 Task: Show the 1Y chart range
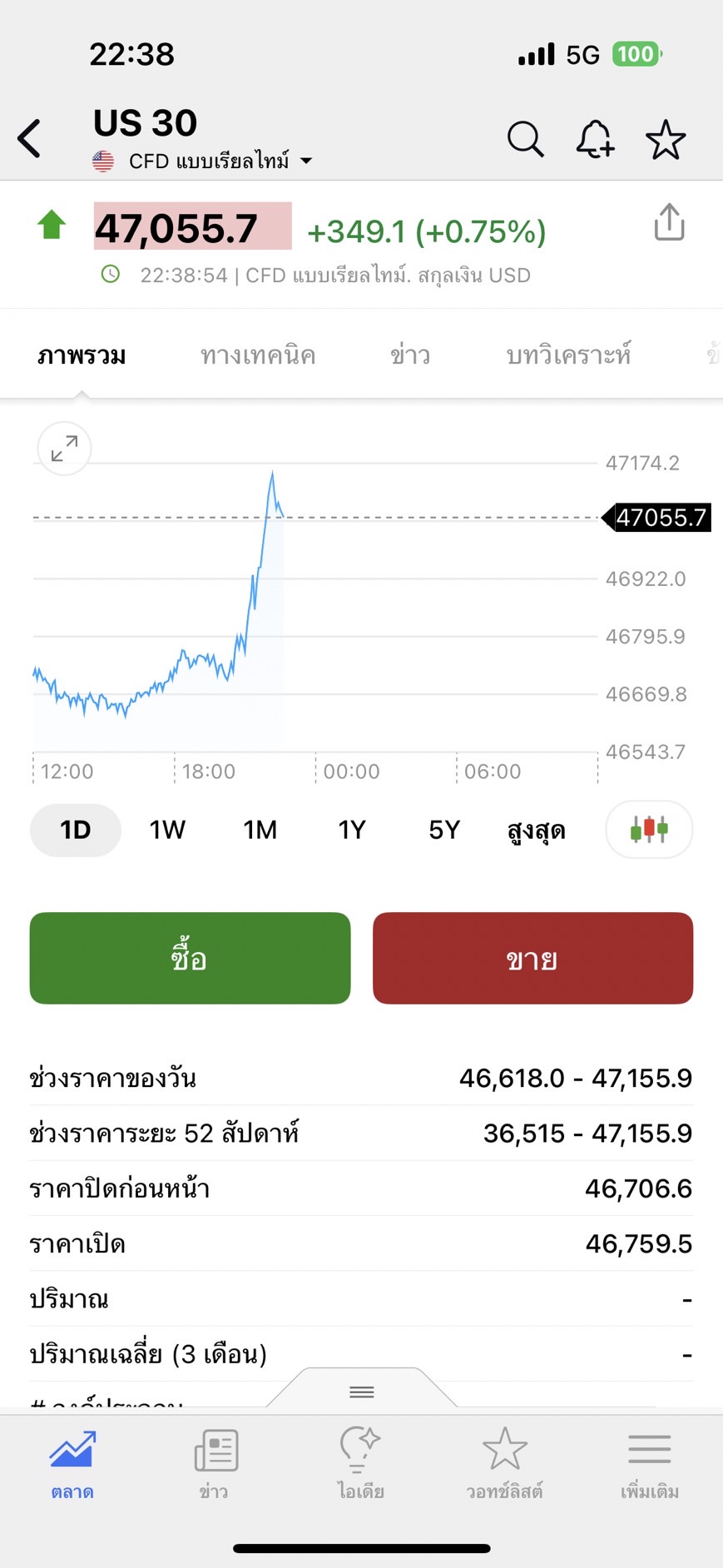tap(352, 830)
